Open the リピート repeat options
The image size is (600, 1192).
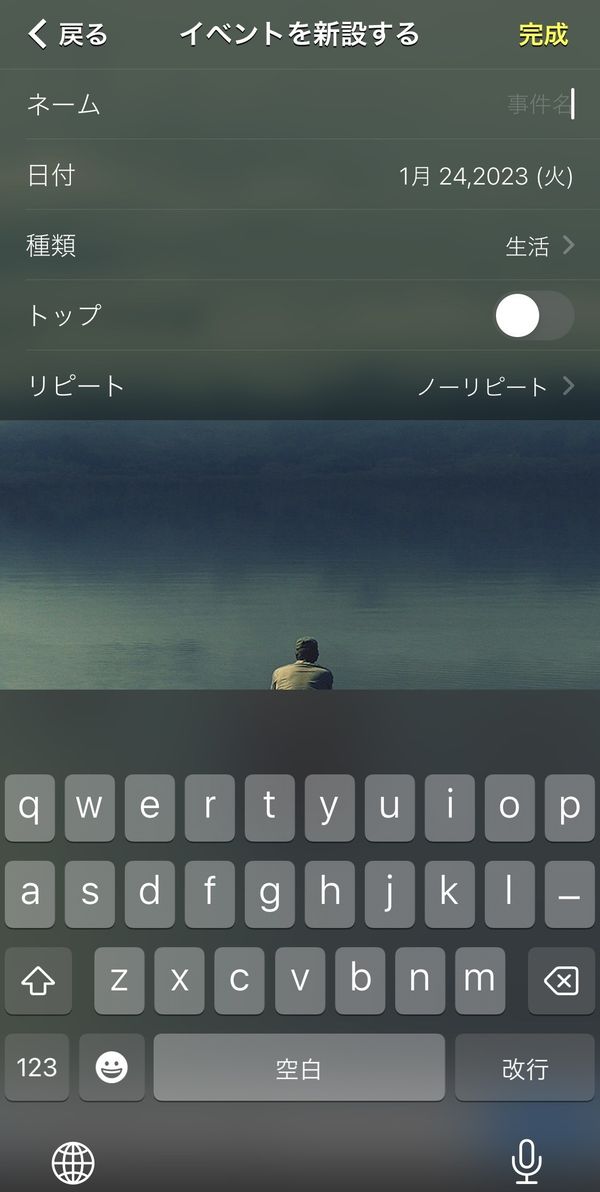click(300, 386)
